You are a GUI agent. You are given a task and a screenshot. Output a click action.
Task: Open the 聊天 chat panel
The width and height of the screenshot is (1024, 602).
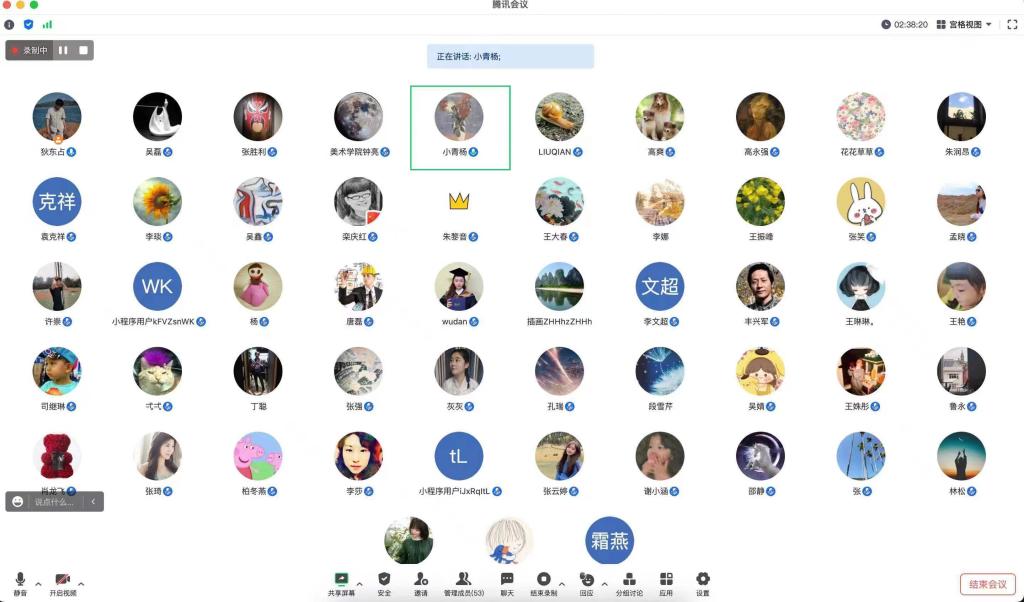click(507, 583)
